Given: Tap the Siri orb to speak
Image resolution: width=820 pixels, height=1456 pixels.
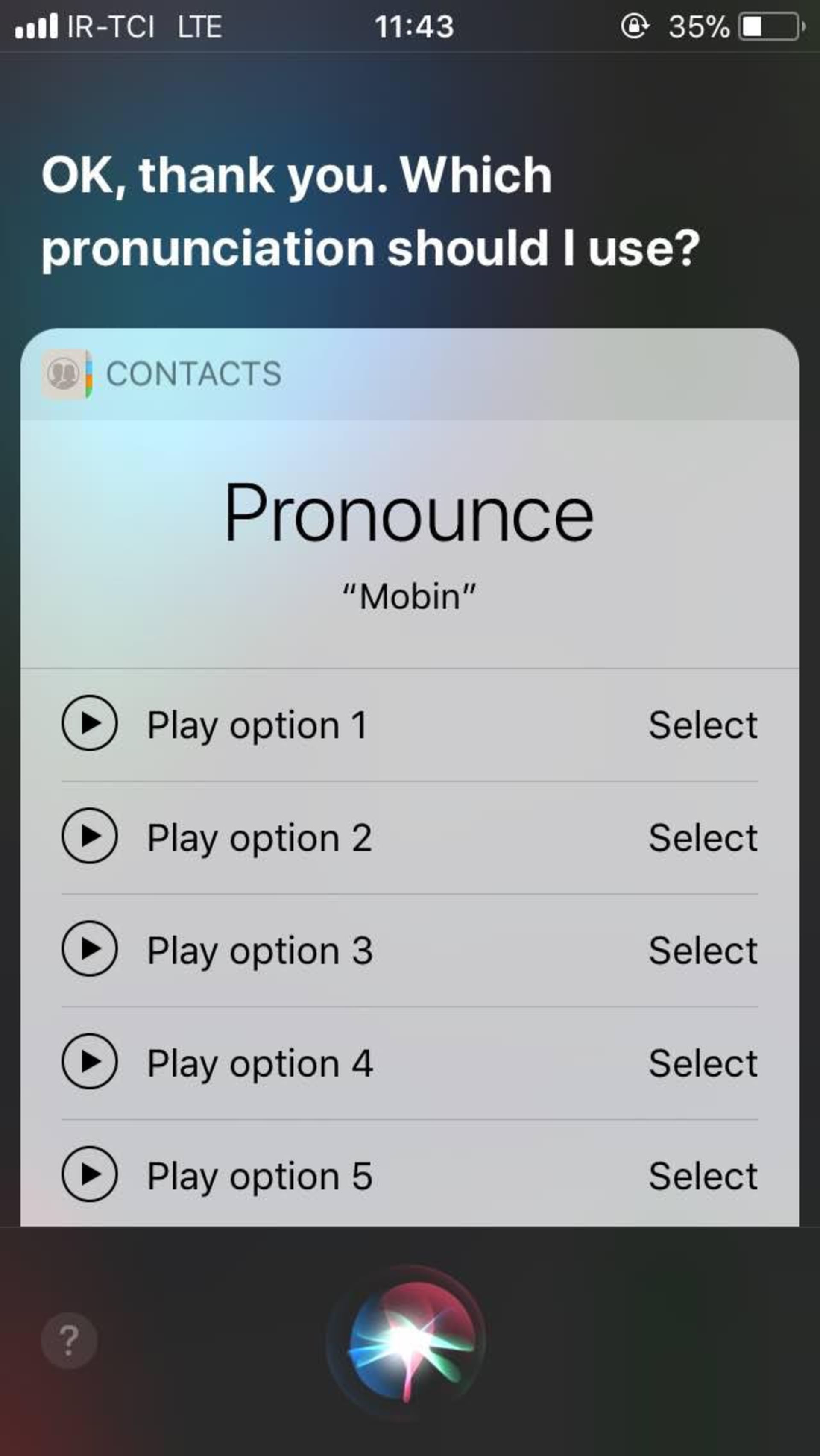Looking at the screenshot, I should 410,1340.
